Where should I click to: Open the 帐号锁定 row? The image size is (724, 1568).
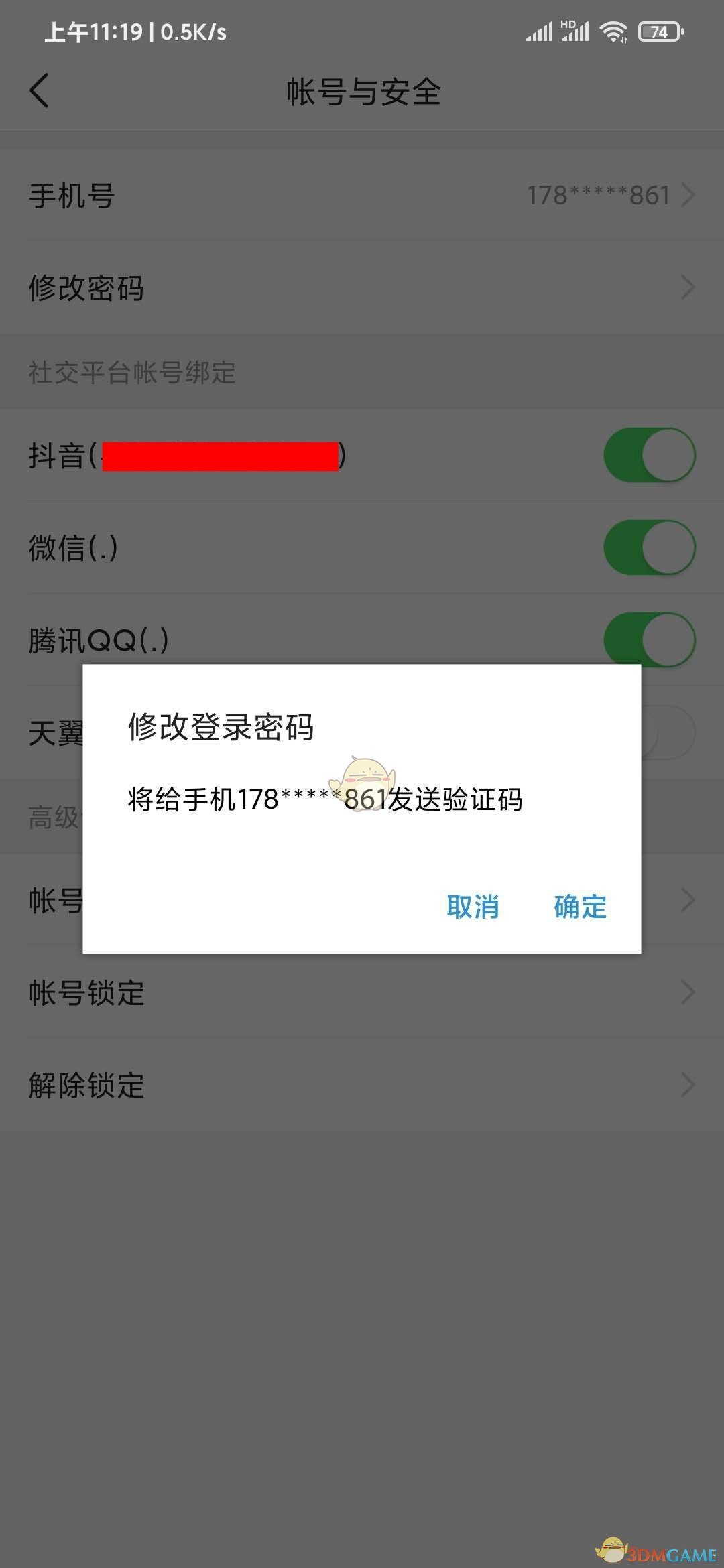coord(362,992)
